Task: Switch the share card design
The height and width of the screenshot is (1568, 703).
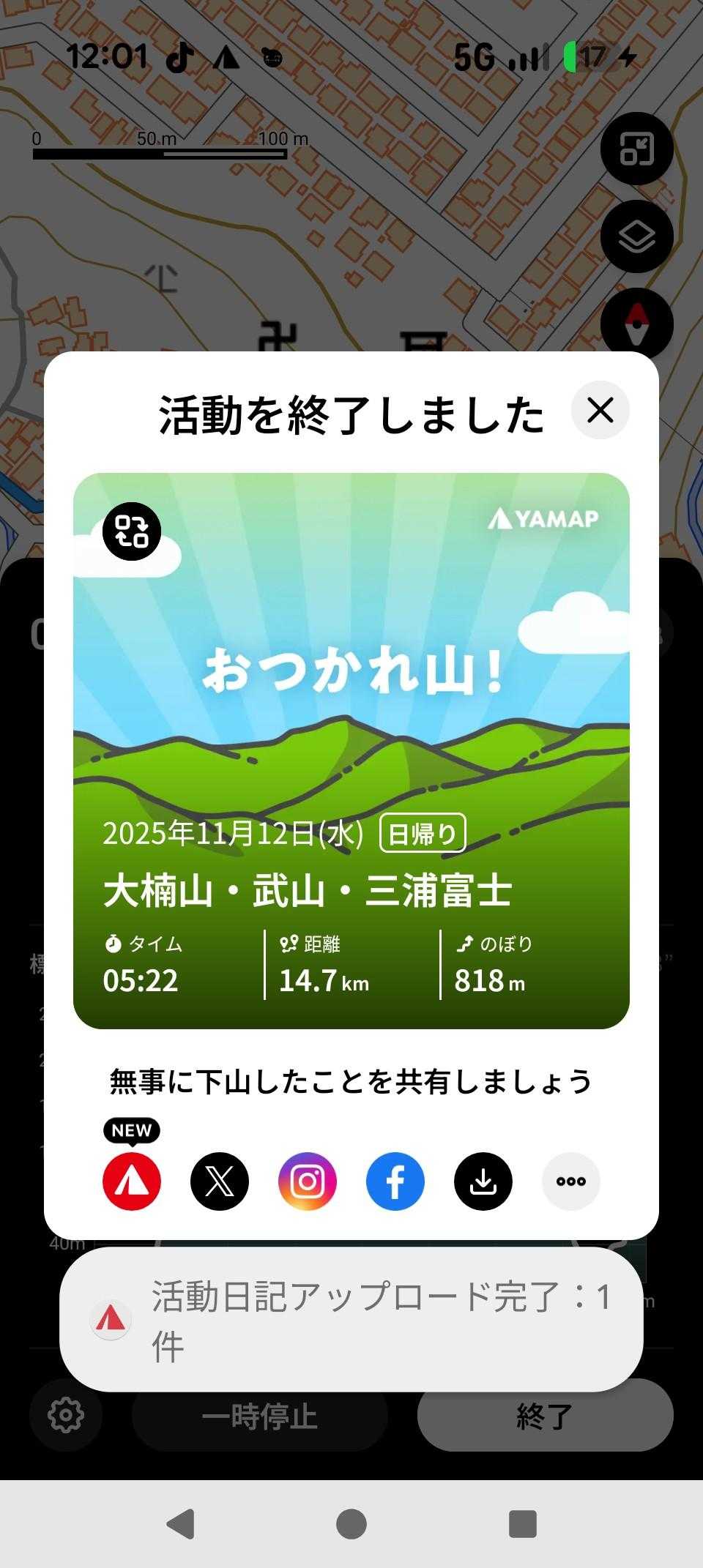Action: point(132,531)
